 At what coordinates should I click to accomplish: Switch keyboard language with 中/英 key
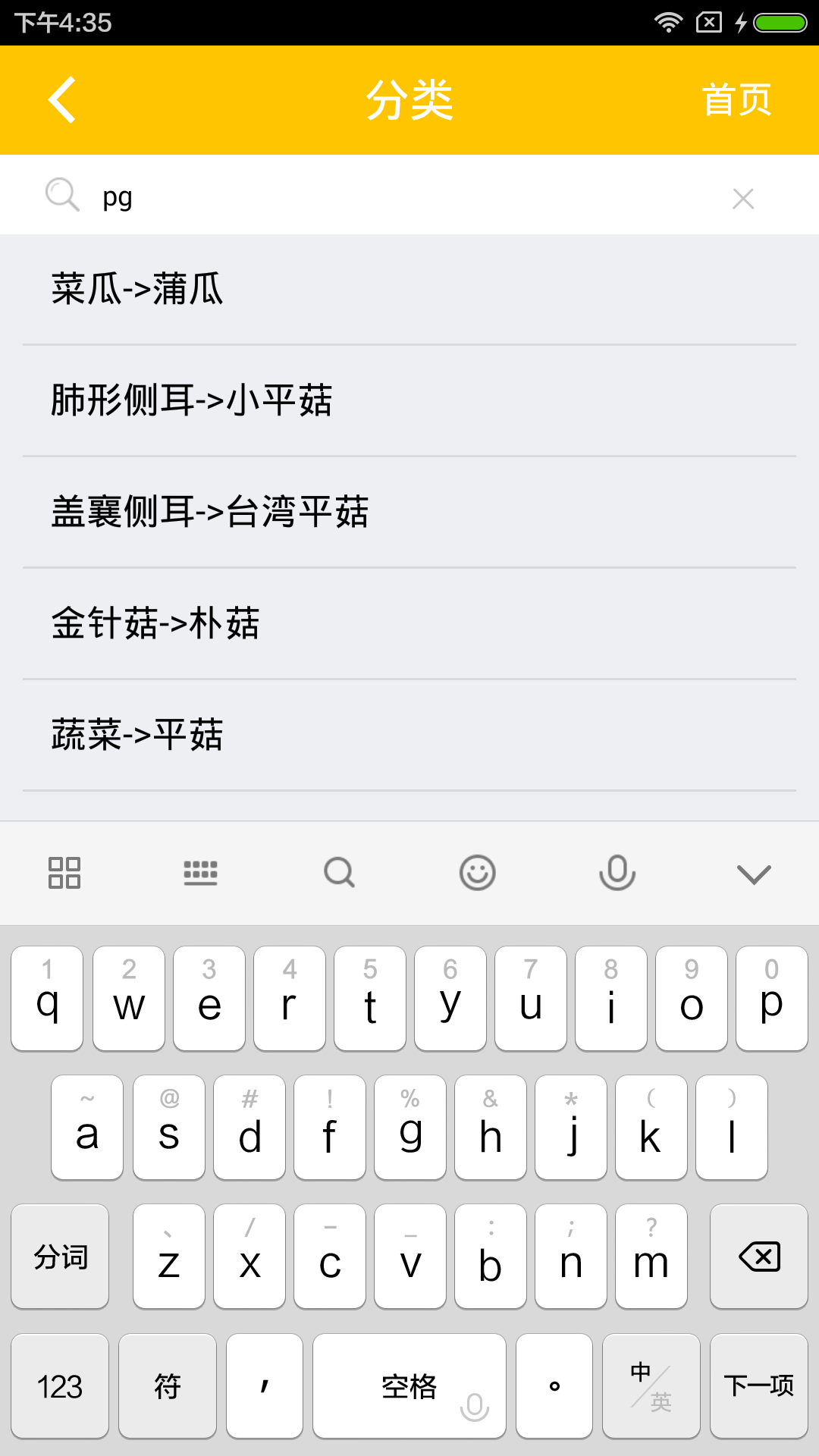pyautogui.click(x=651, y=1386)
